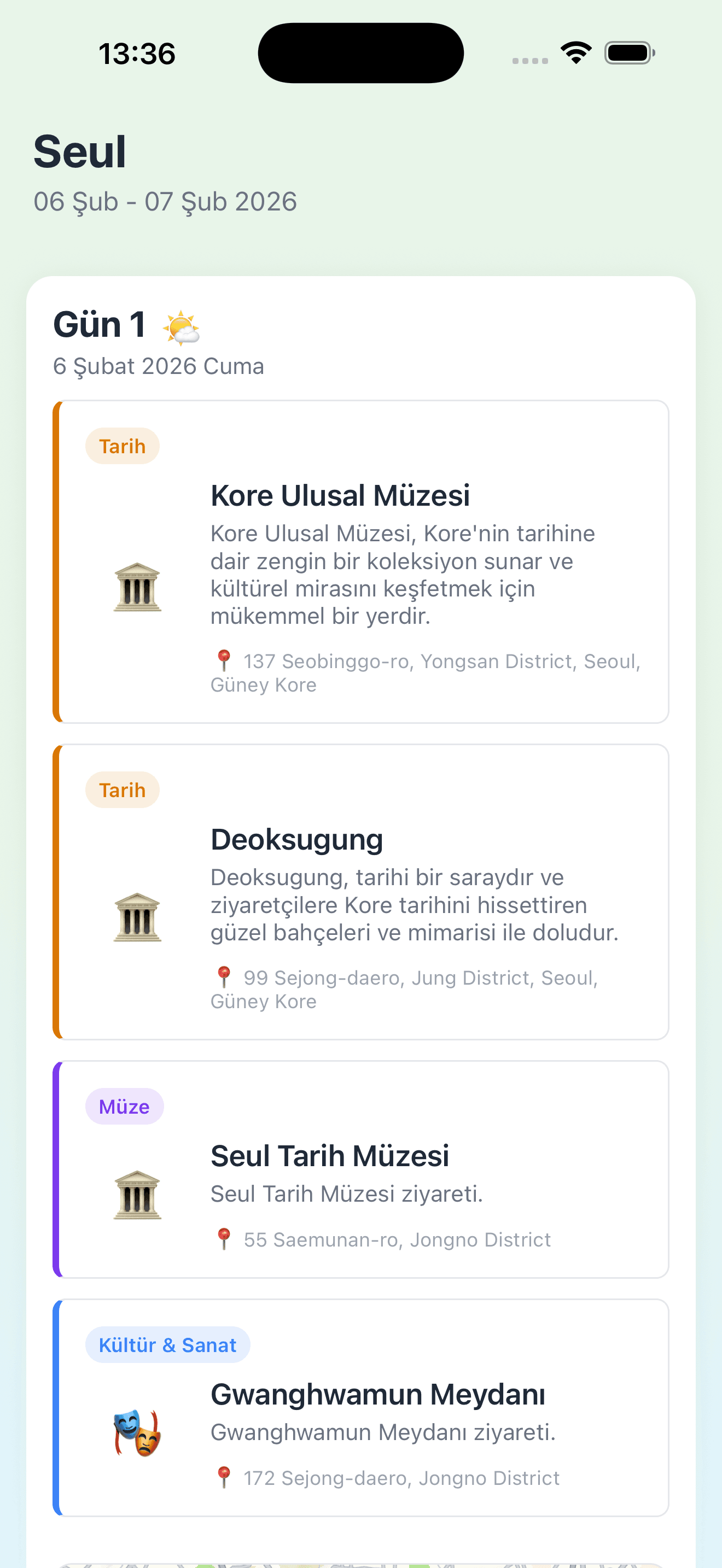Tap the location pin of Kore Ulusal Müzesi
This screenshot has height=1568, width=722.
tap(223, 659)
